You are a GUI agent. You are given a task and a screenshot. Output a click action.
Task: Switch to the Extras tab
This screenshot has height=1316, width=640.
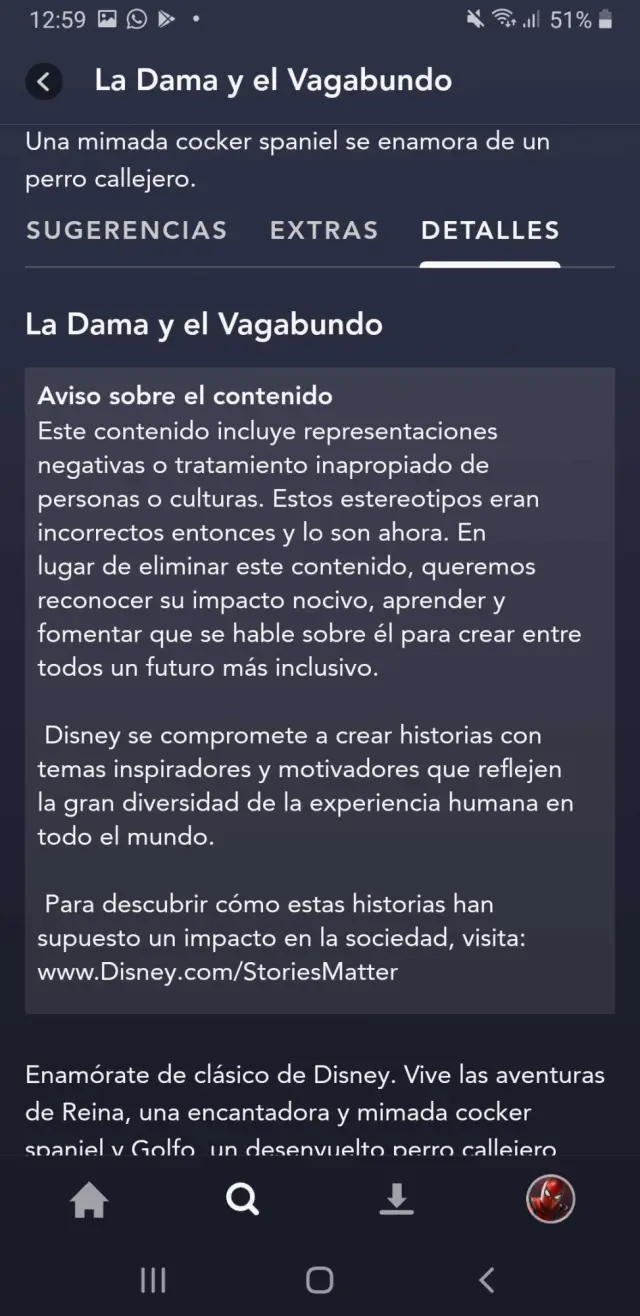pos(324,231)
